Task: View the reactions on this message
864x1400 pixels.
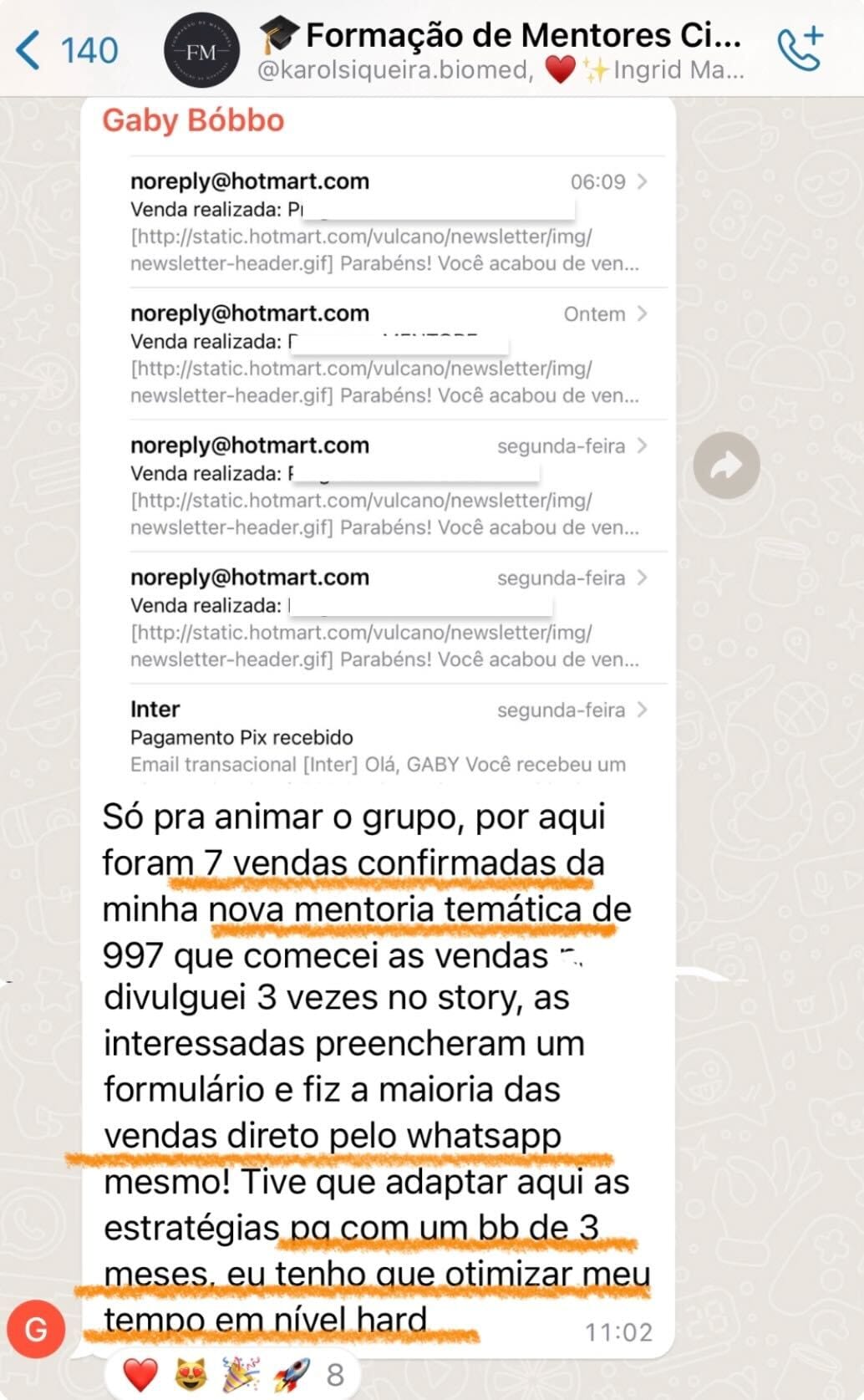Action: [233, 1374]
